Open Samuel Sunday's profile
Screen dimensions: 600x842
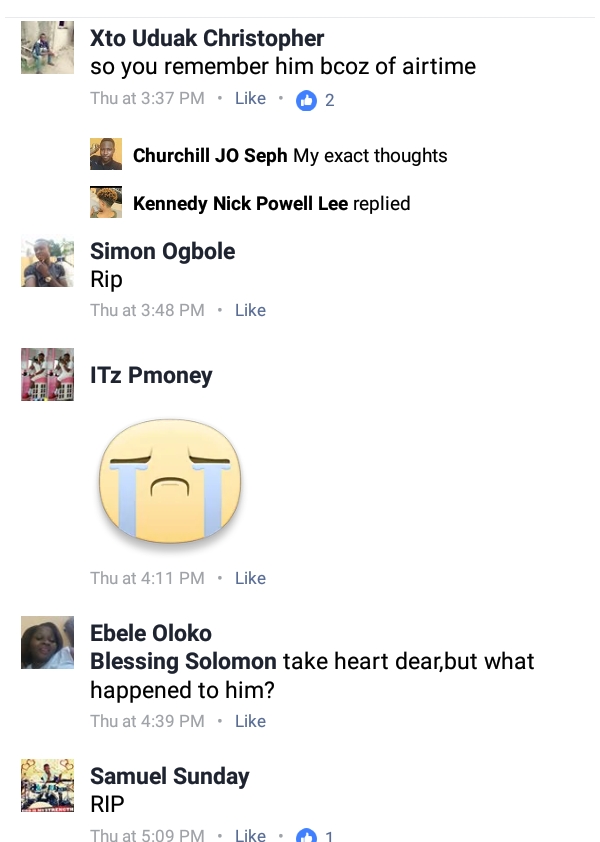coord(169,776)
